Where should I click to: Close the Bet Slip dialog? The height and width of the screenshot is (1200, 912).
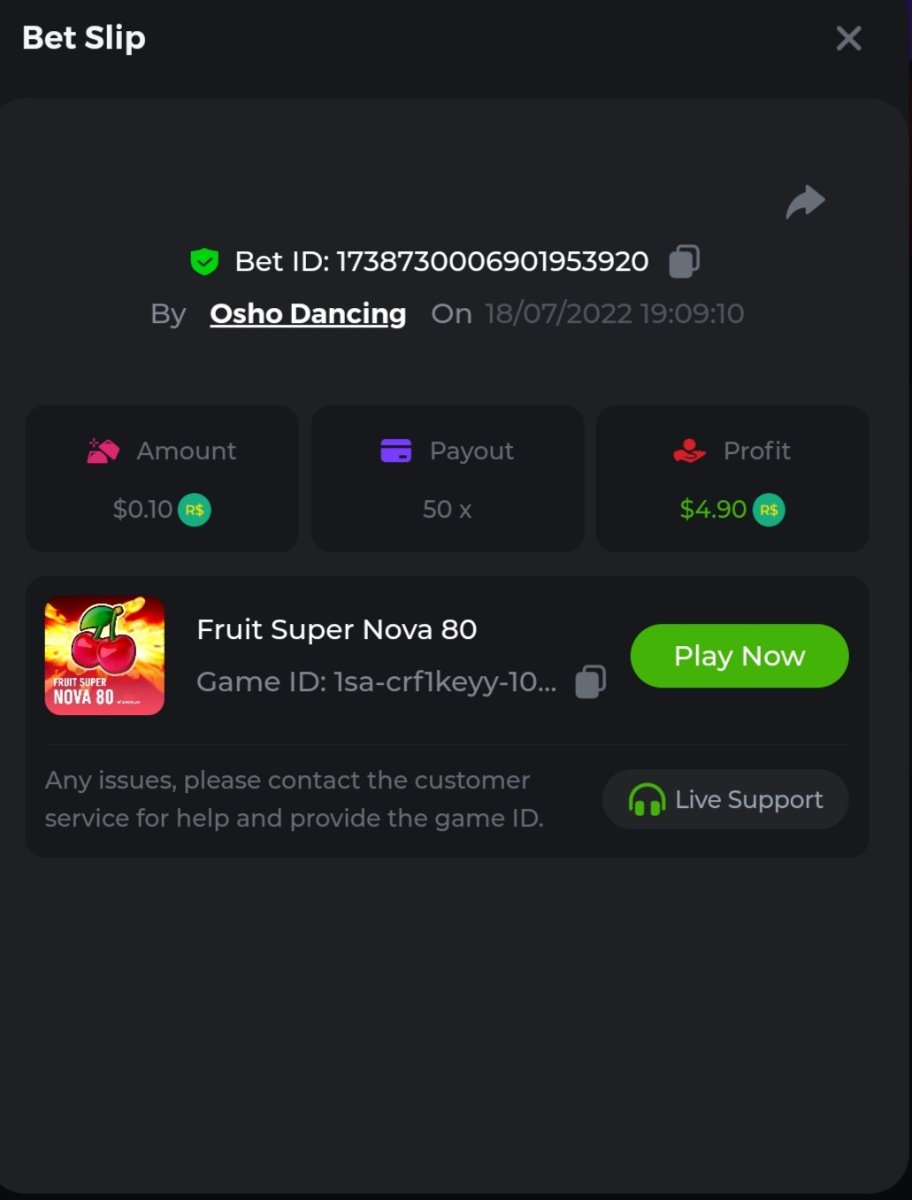tap(848, 39)
